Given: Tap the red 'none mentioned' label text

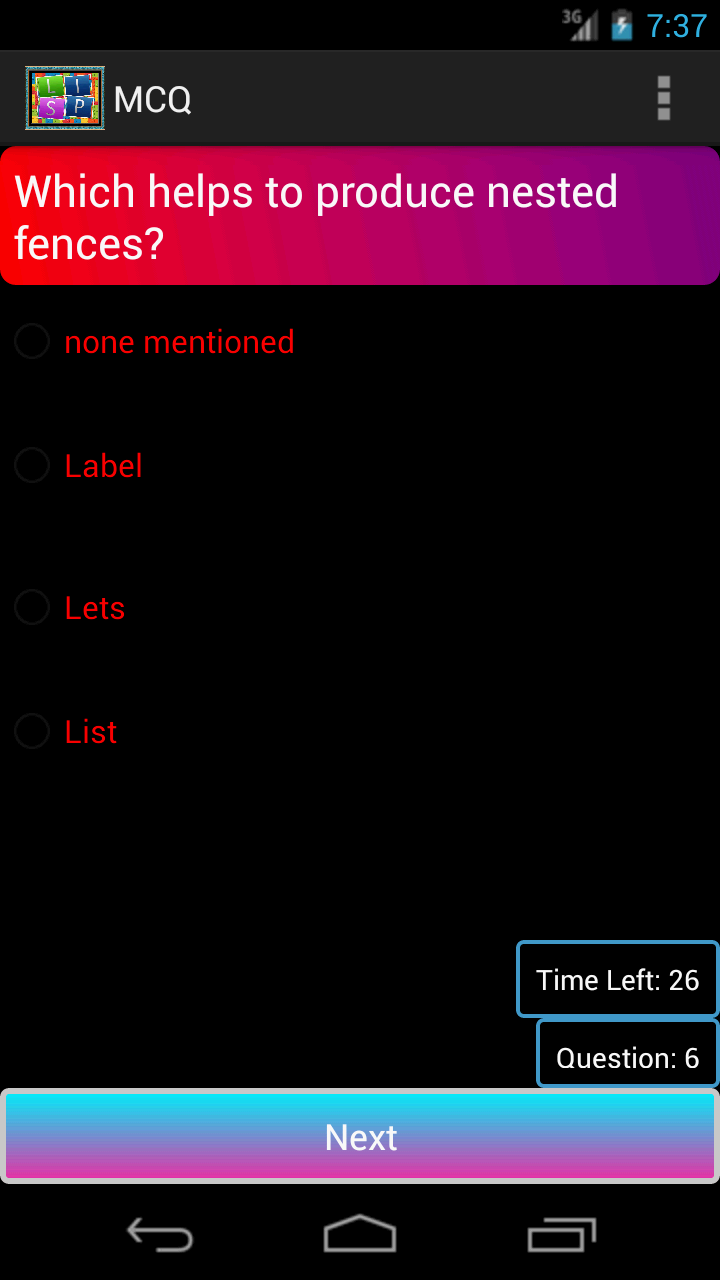Looking at the screenshot, I should 179,341.
